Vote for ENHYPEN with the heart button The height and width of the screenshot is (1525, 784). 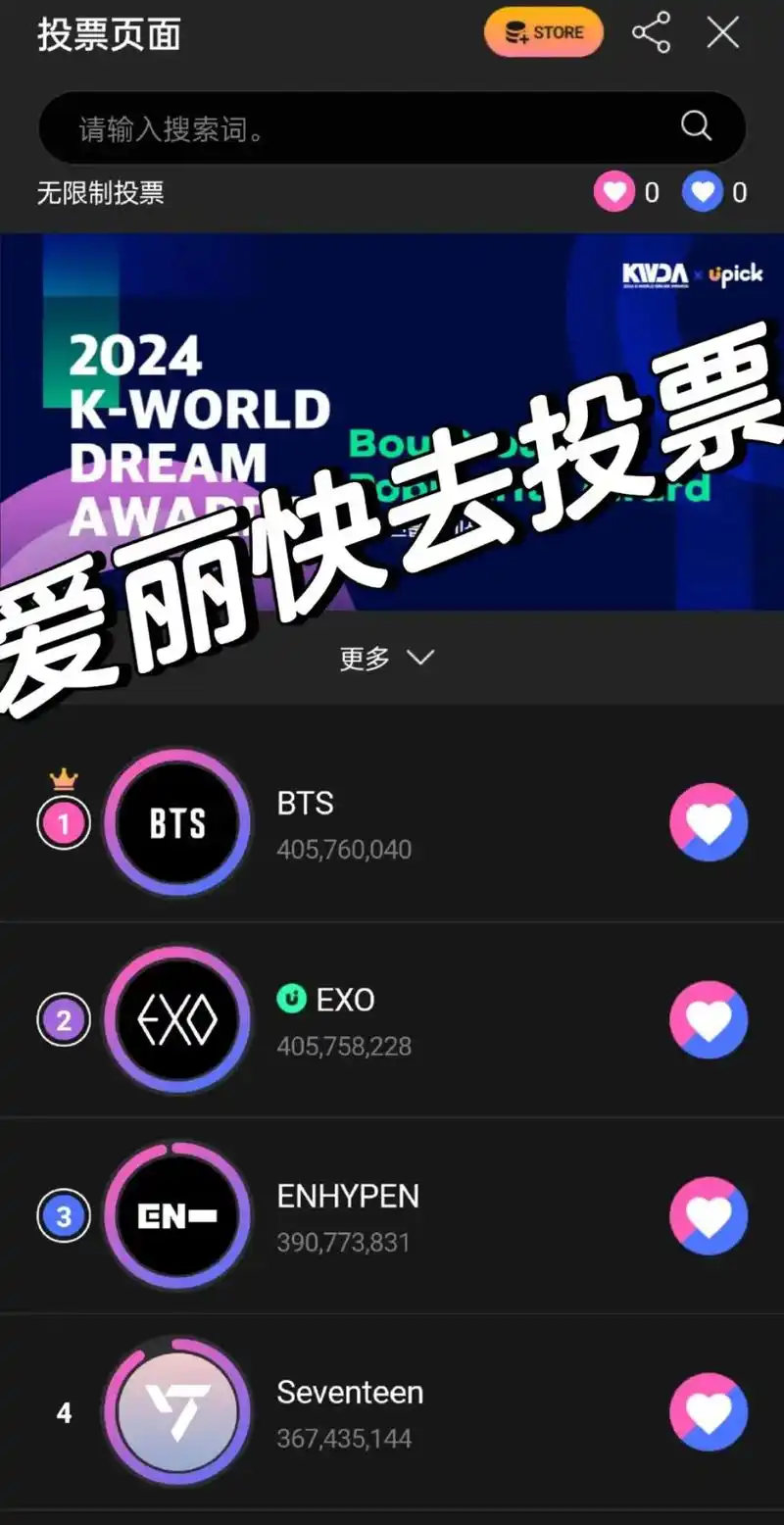pos(709,1216)
